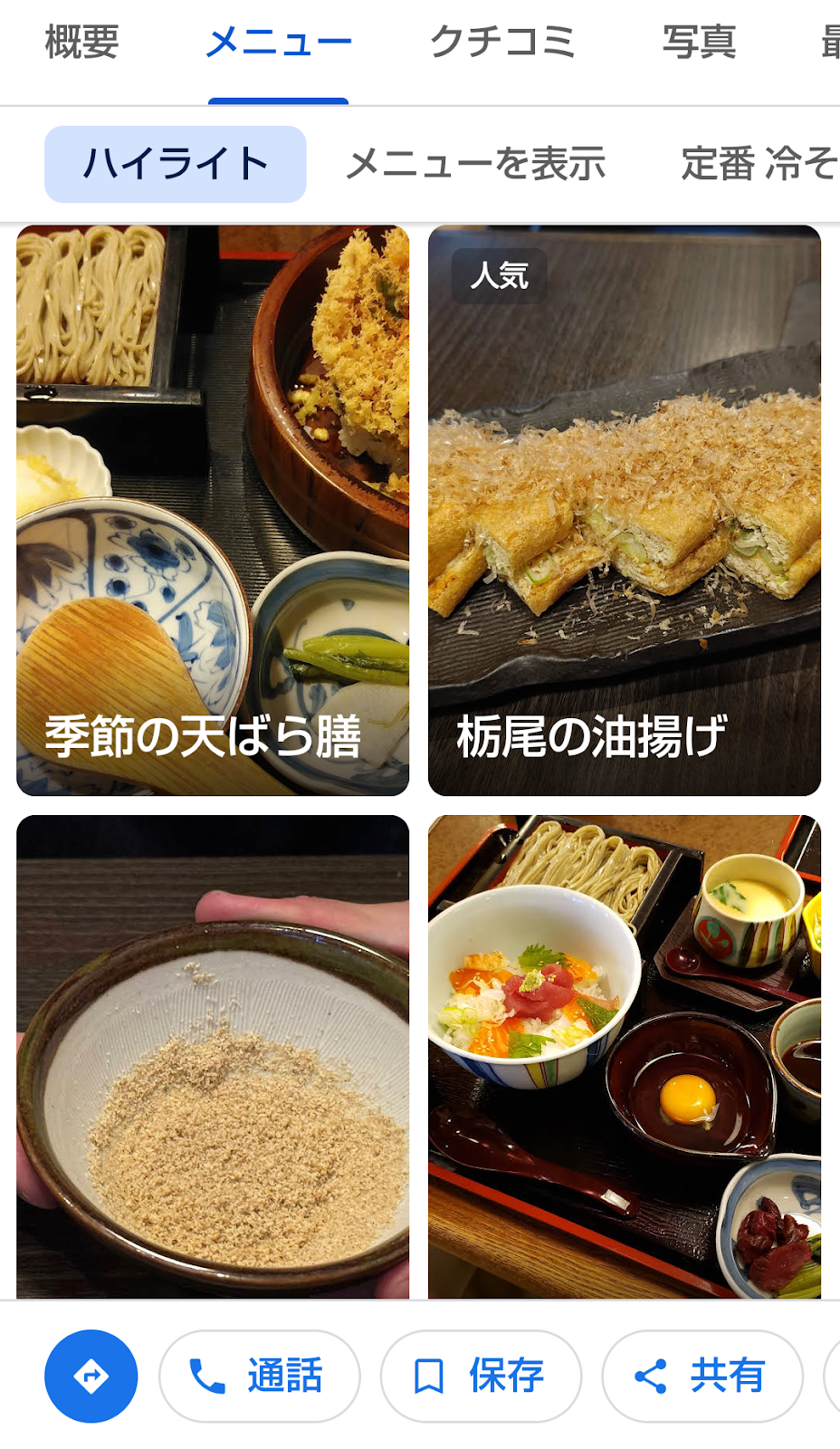This screenshot has width=840, height=1449.
Task: Switch to the 写真 photos tab
Action: pyautogui.click(x=699, y=43)
